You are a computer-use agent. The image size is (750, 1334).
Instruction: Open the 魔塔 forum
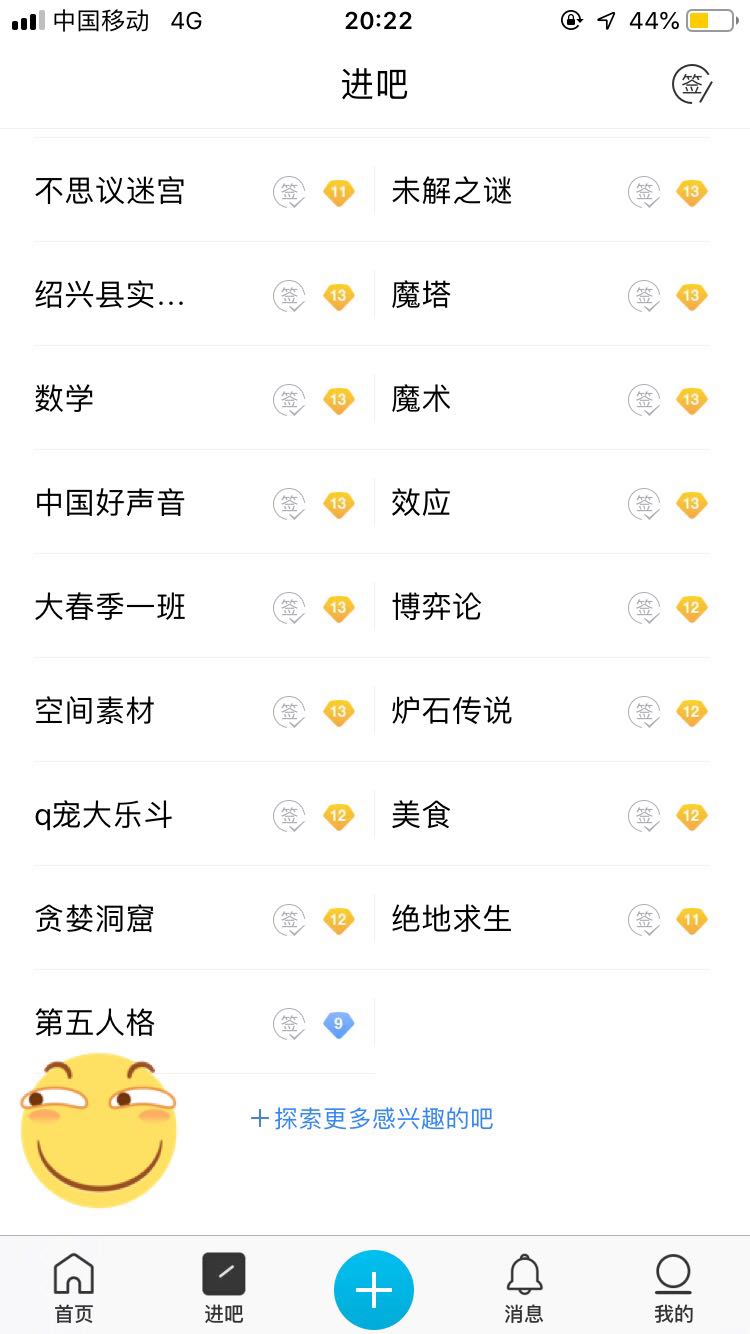[x=421, y=295]
